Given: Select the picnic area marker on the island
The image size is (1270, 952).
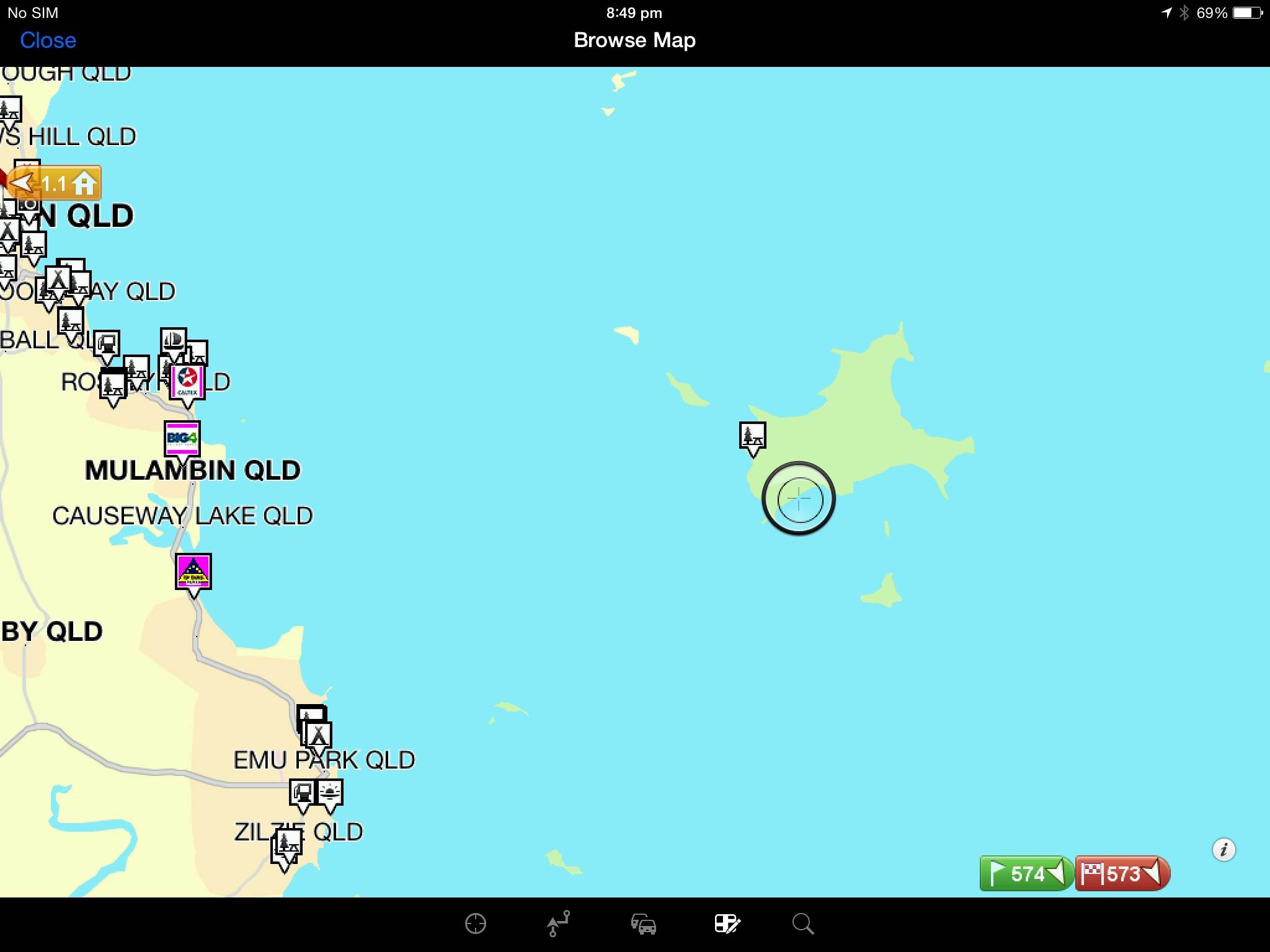Looking at the screenshot, I should [x=753, y=436].
